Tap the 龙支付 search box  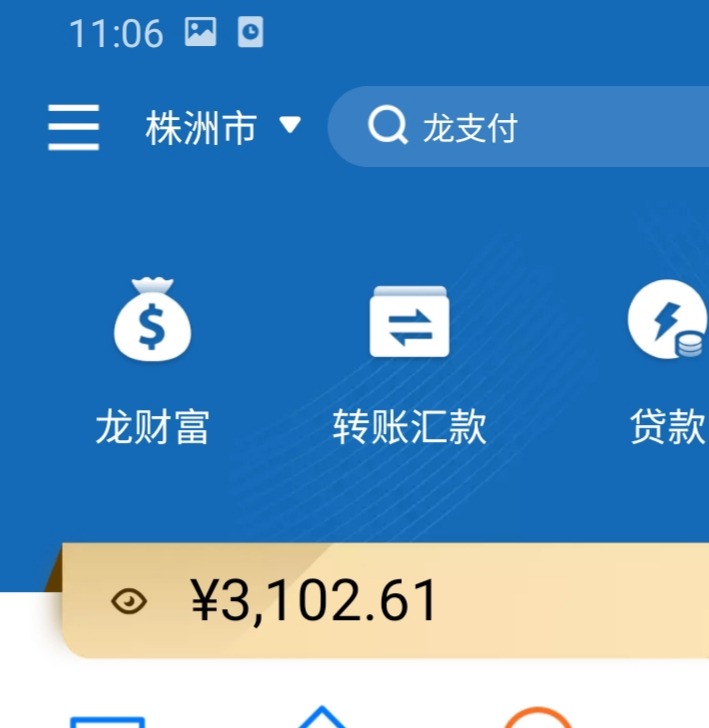pos(520,128)
